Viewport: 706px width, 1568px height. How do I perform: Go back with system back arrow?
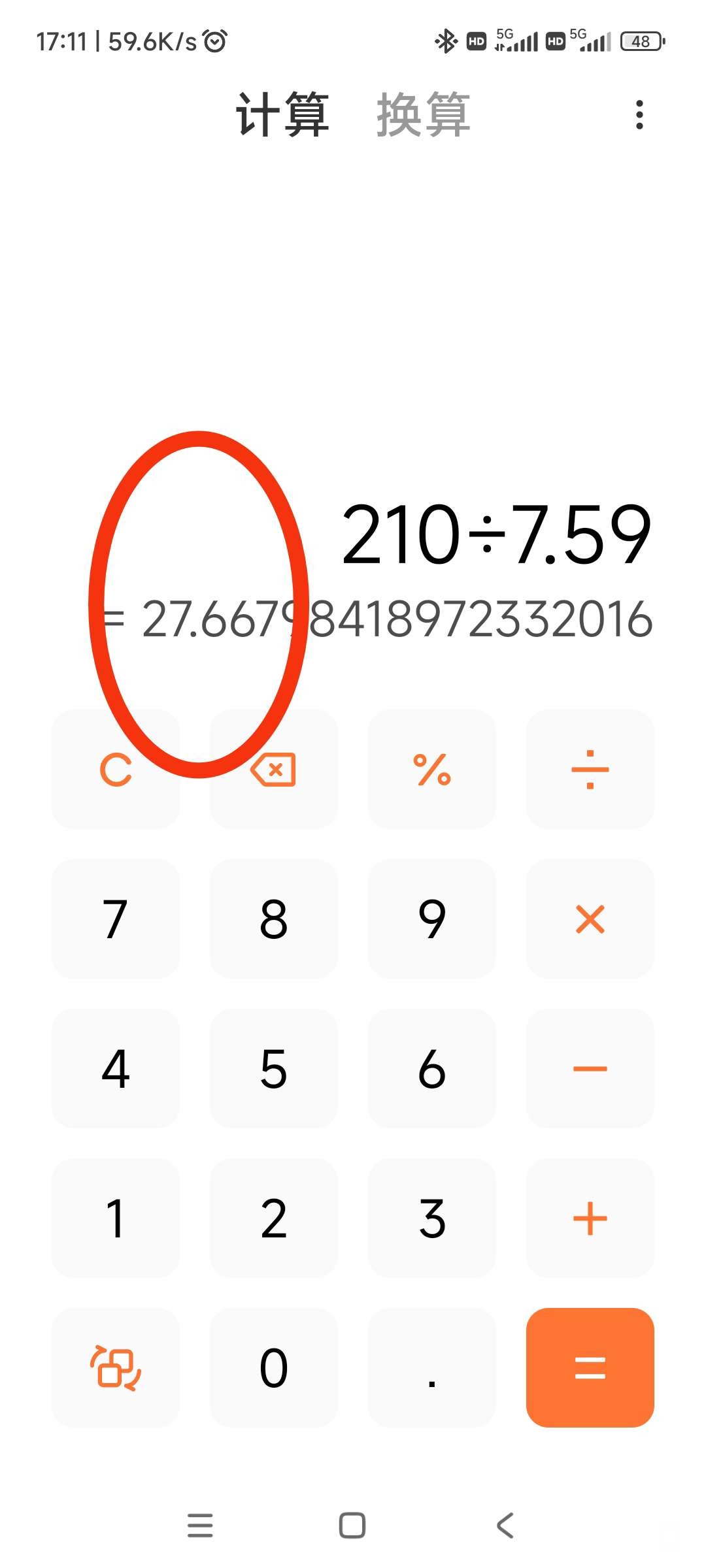click(x=505, y=1526)
